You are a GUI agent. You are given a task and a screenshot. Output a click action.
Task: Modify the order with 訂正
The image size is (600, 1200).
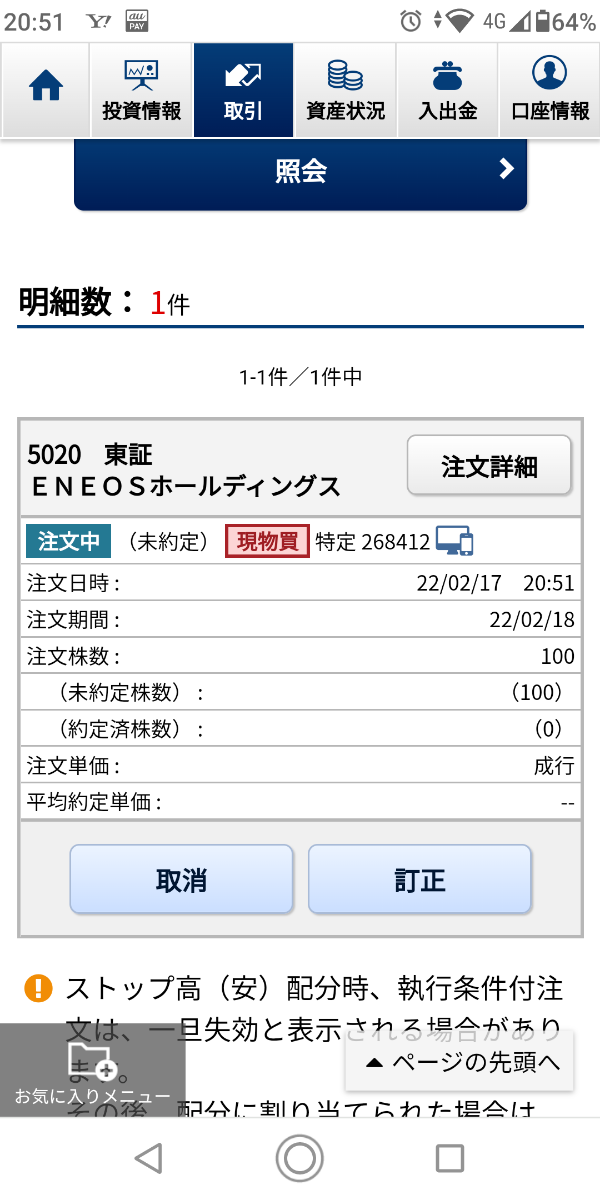(x=420, y=880)
